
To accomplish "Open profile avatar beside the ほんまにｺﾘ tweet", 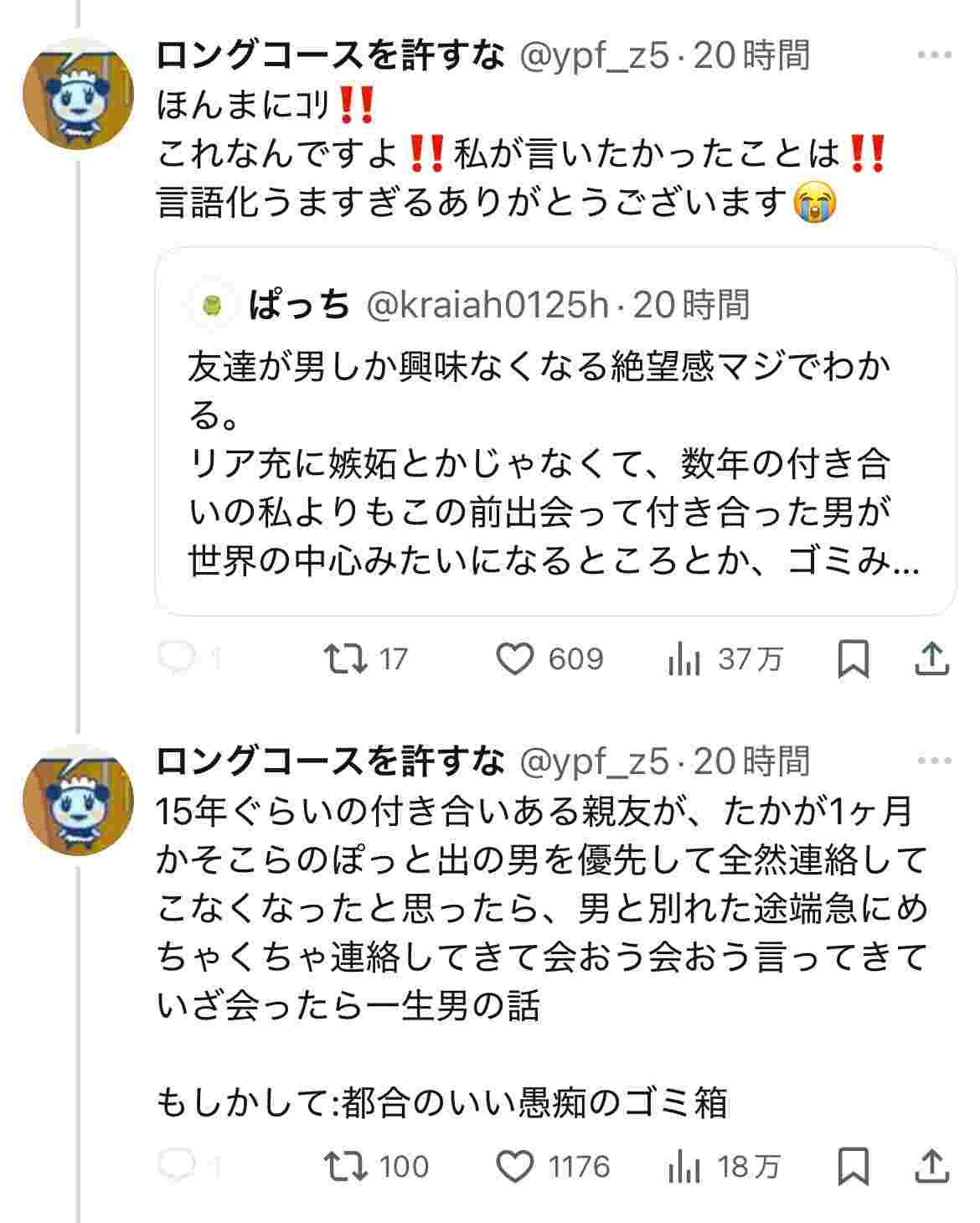I will [x=78, y=94].
